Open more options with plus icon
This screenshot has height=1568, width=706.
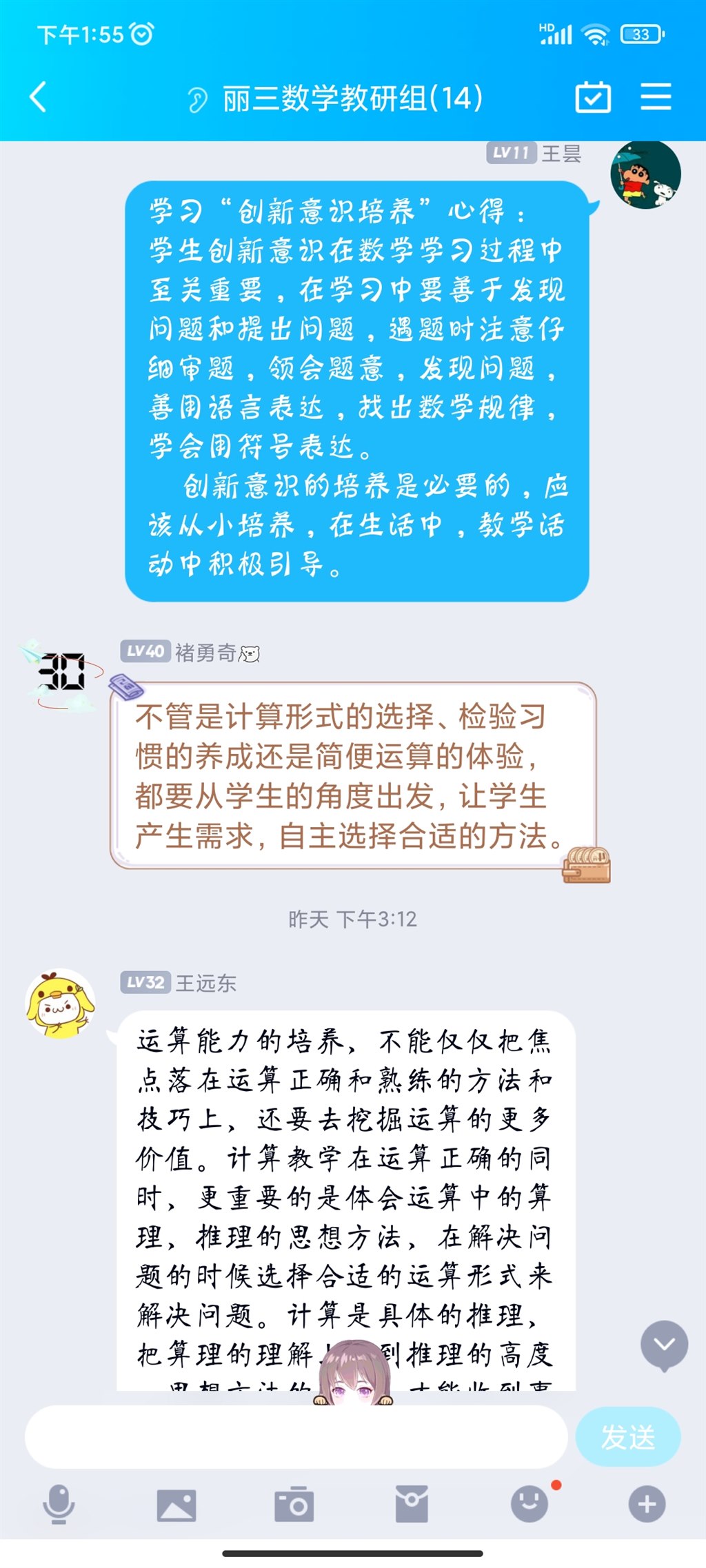647,1504
